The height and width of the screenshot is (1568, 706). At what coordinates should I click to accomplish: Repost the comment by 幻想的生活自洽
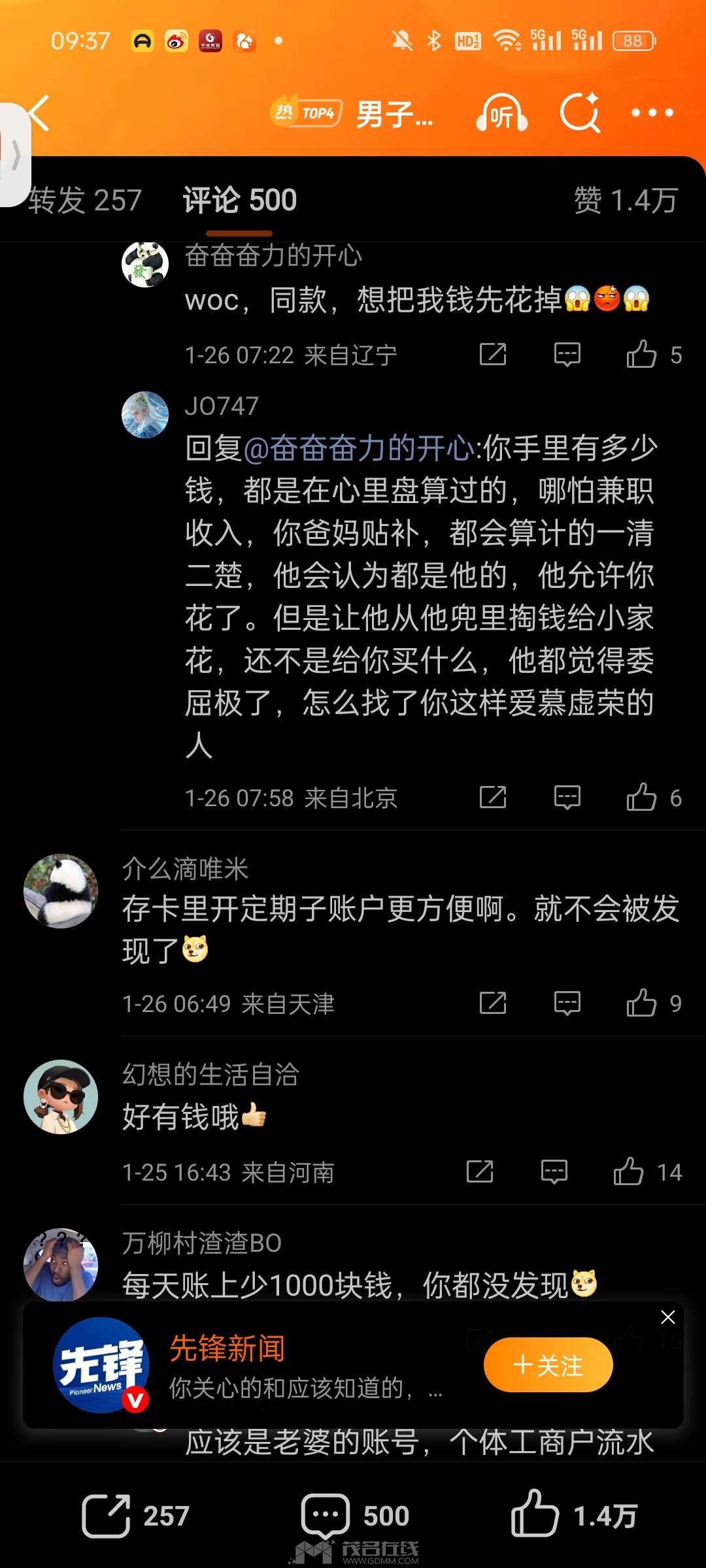[x=480, y=1171]
